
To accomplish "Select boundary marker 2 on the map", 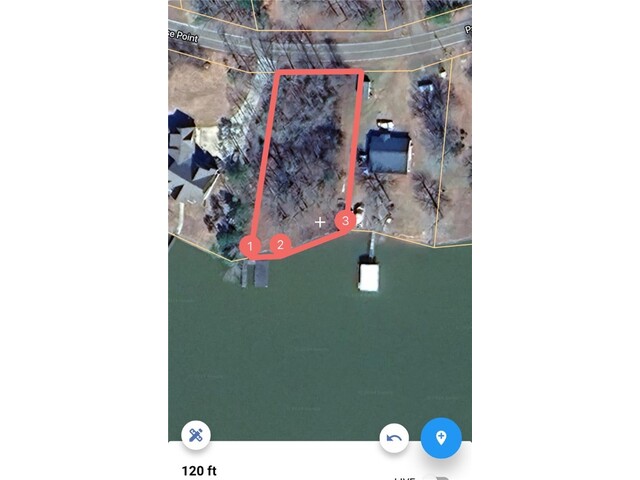I will 280,244.
